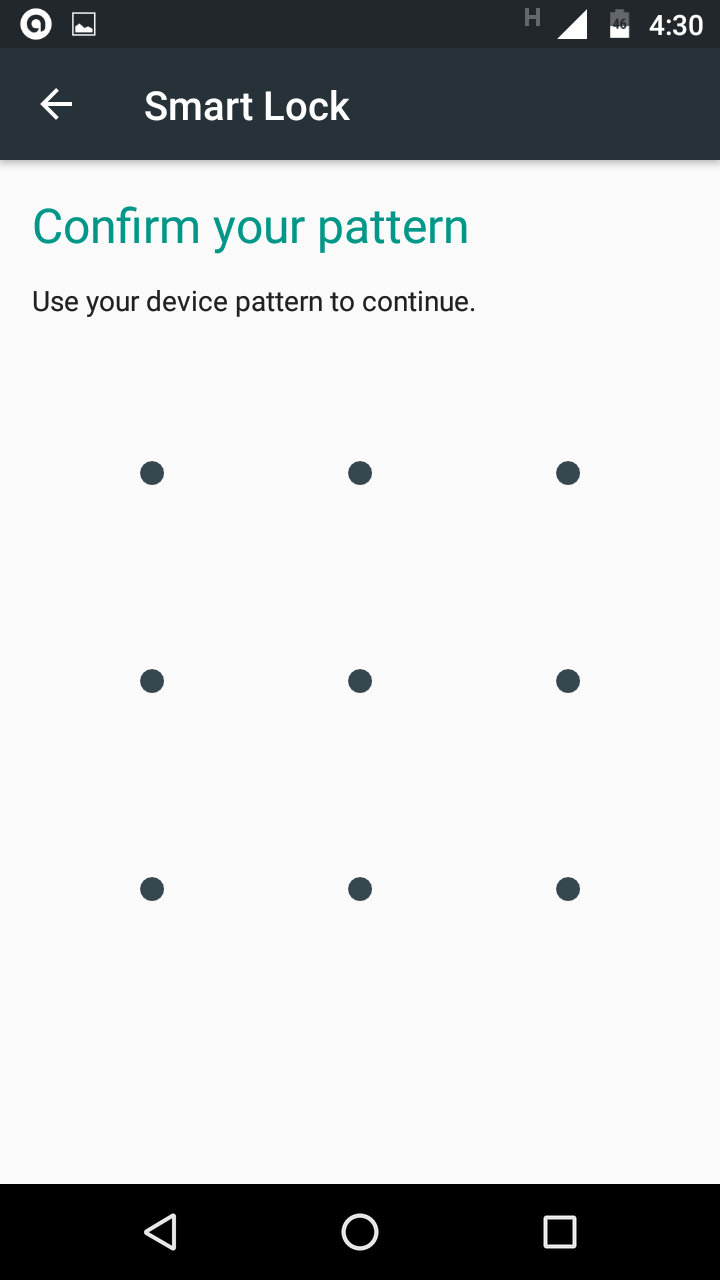The height and width of the screenshot is (1280, 720).
Task: Select the bottom-center pattern dot
Action: tap(360, 889)
